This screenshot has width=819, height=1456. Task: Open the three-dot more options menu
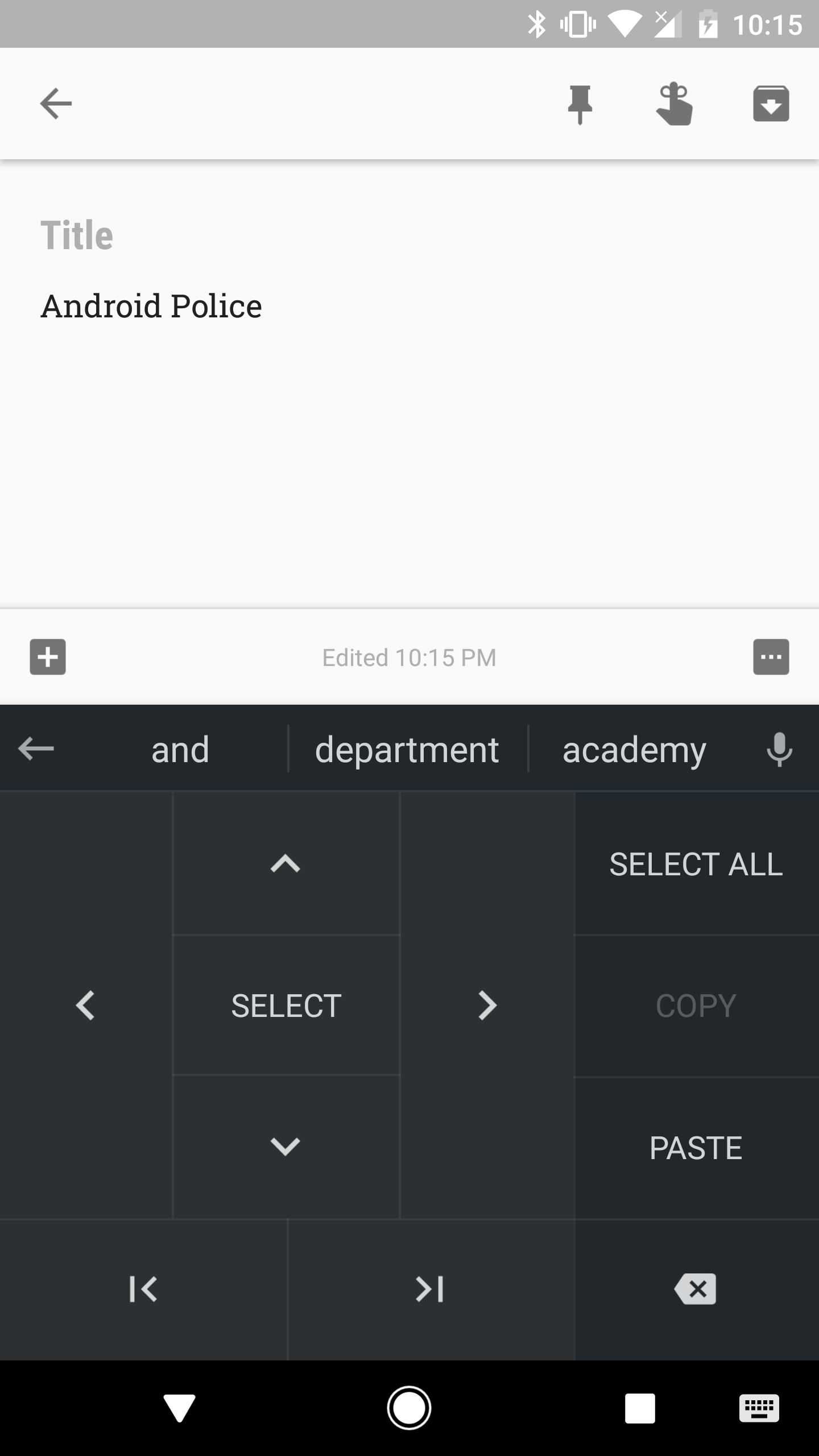click(x=771, y=657)
